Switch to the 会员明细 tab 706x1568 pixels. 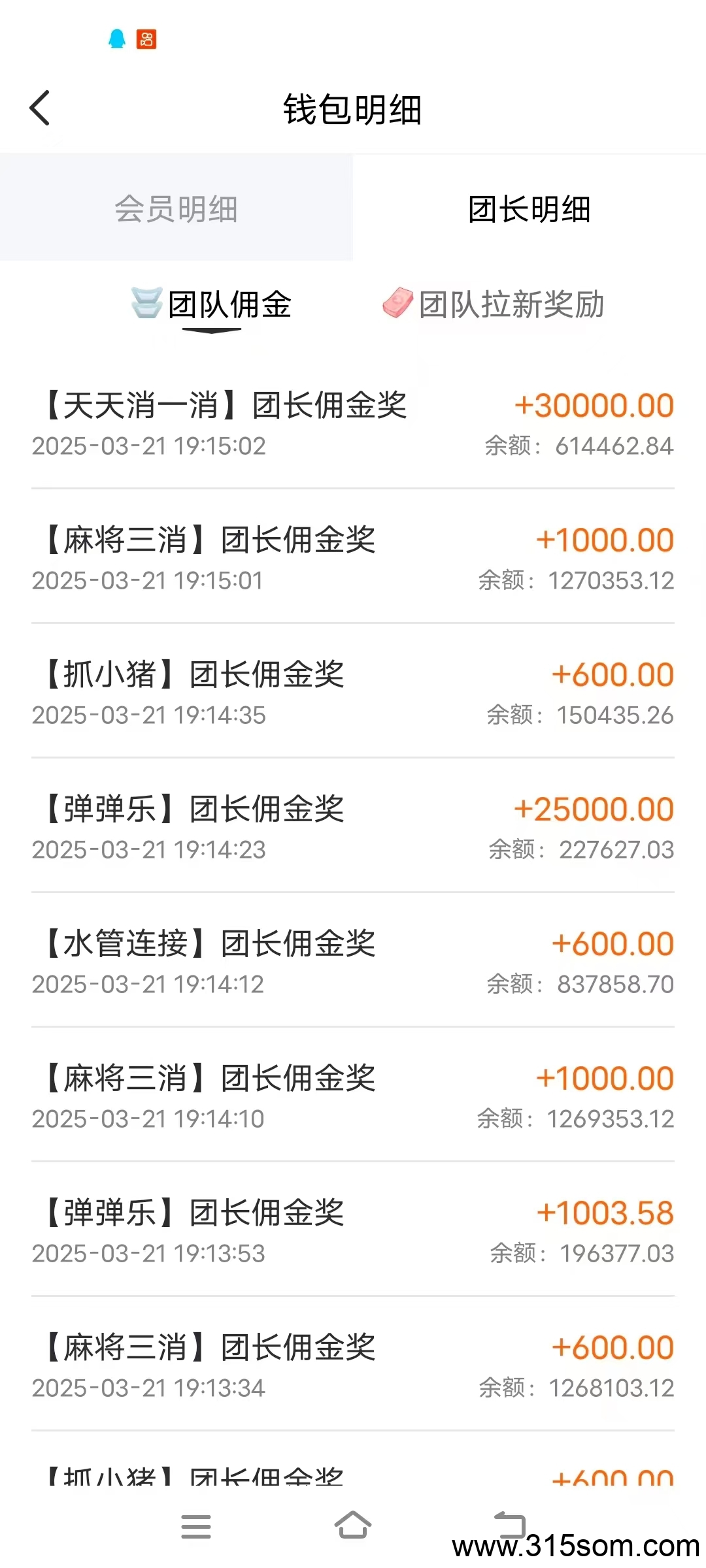pyautogui.click(x=176, y=209)
